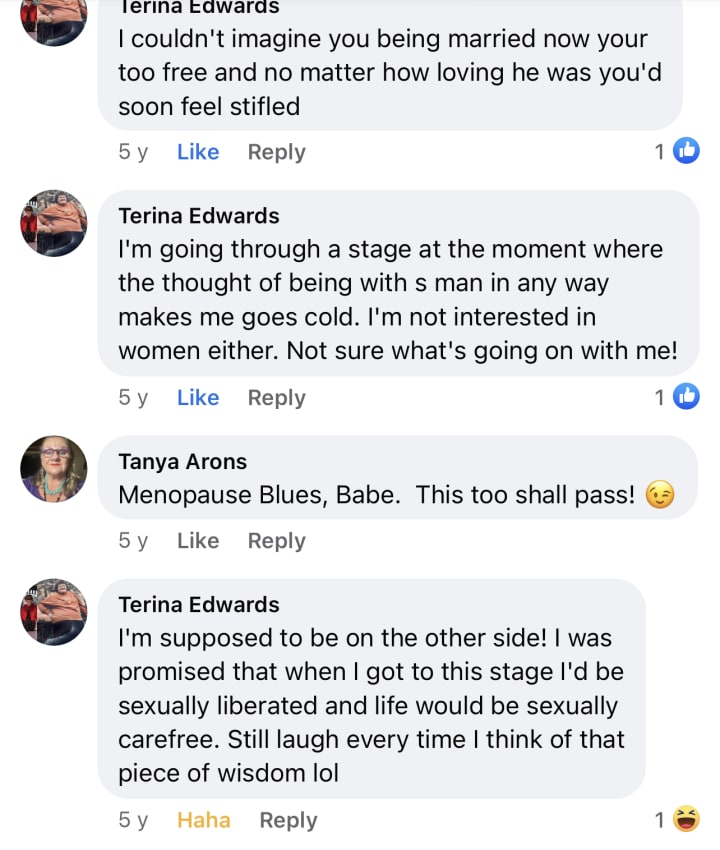The height and width of the screenshot is (850, 720).
Task: Open Tanya Arons' profile via her name
Action: 183,462
